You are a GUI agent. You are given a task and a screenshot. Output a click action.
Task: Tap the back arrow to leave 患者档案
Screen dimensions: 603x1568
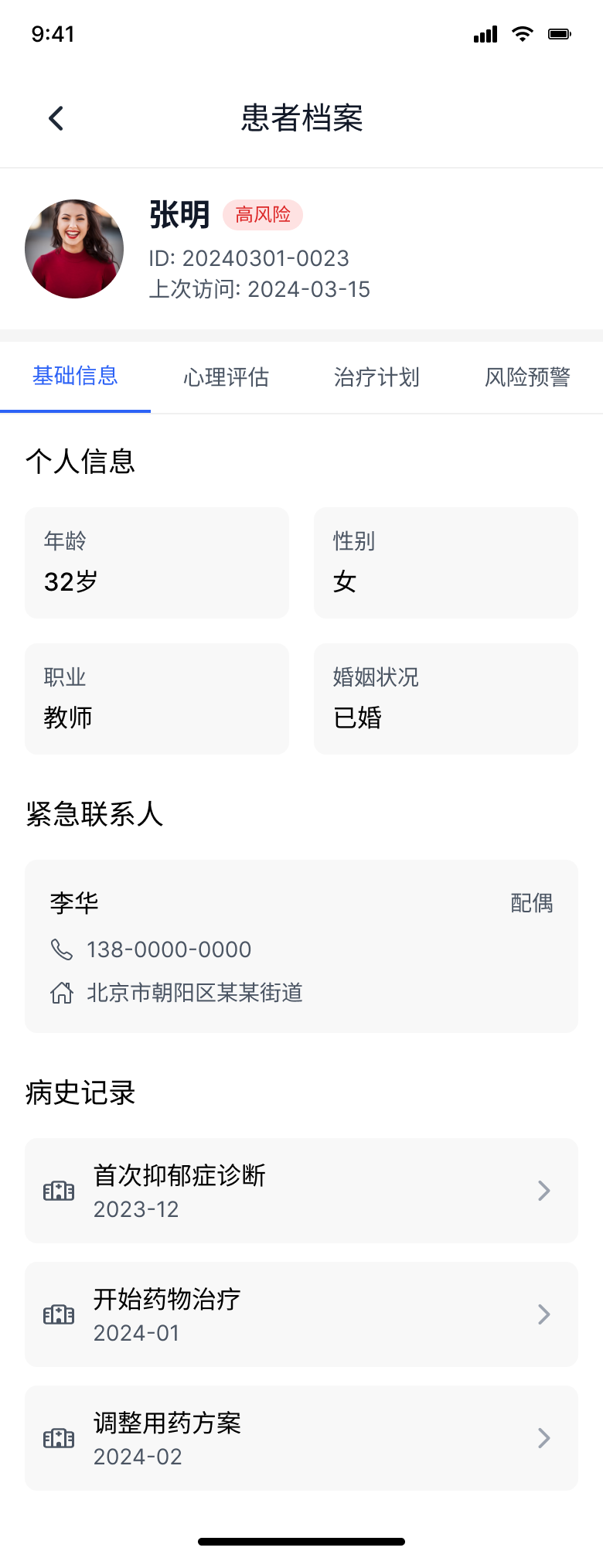pyautogui.click(x=55, y=118)
